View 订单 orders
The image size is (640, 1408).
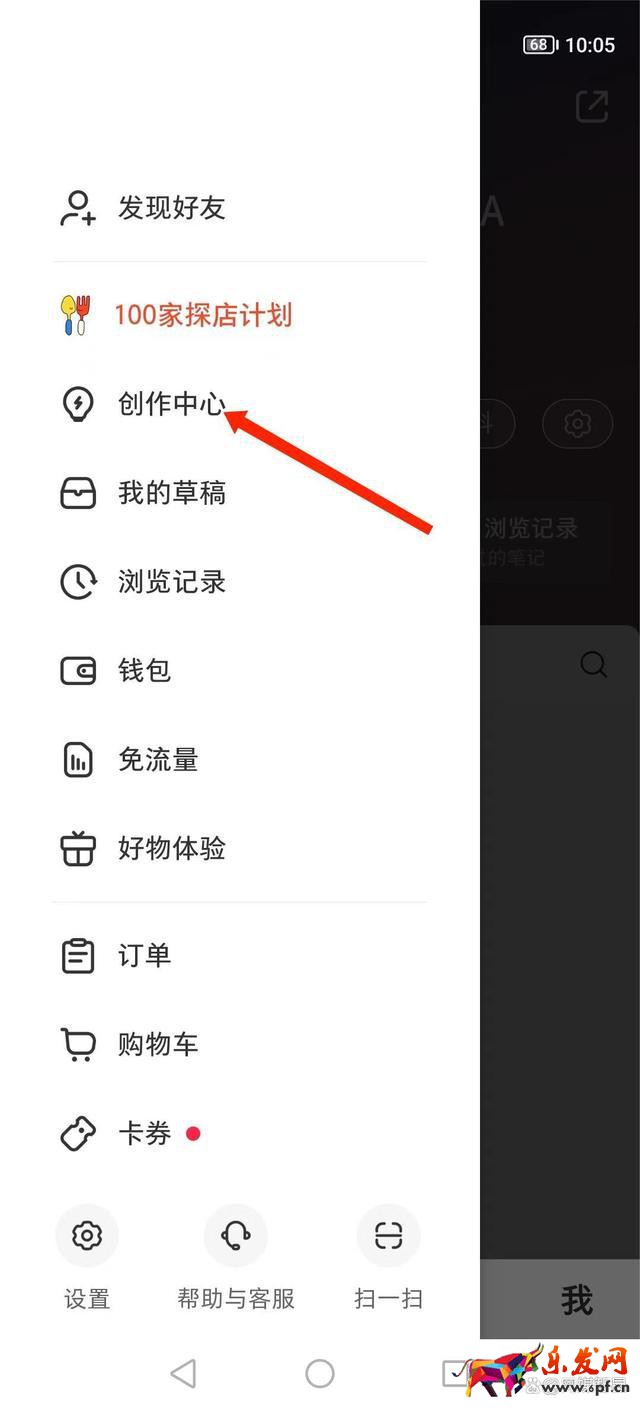pyautogui.click(x=144, y=956)
